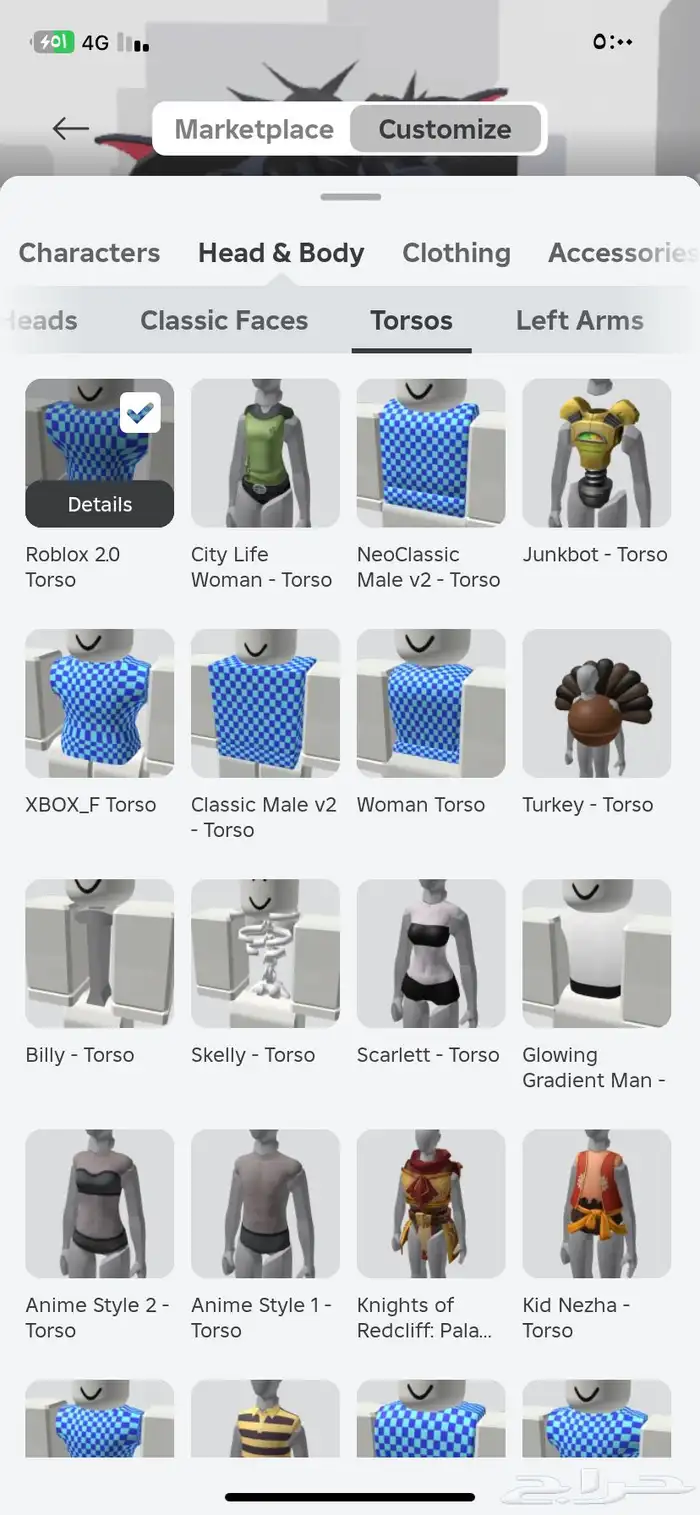Switch to the Clothing category
The height and width of the screenshot is (1515, 700).
point(456,253)
